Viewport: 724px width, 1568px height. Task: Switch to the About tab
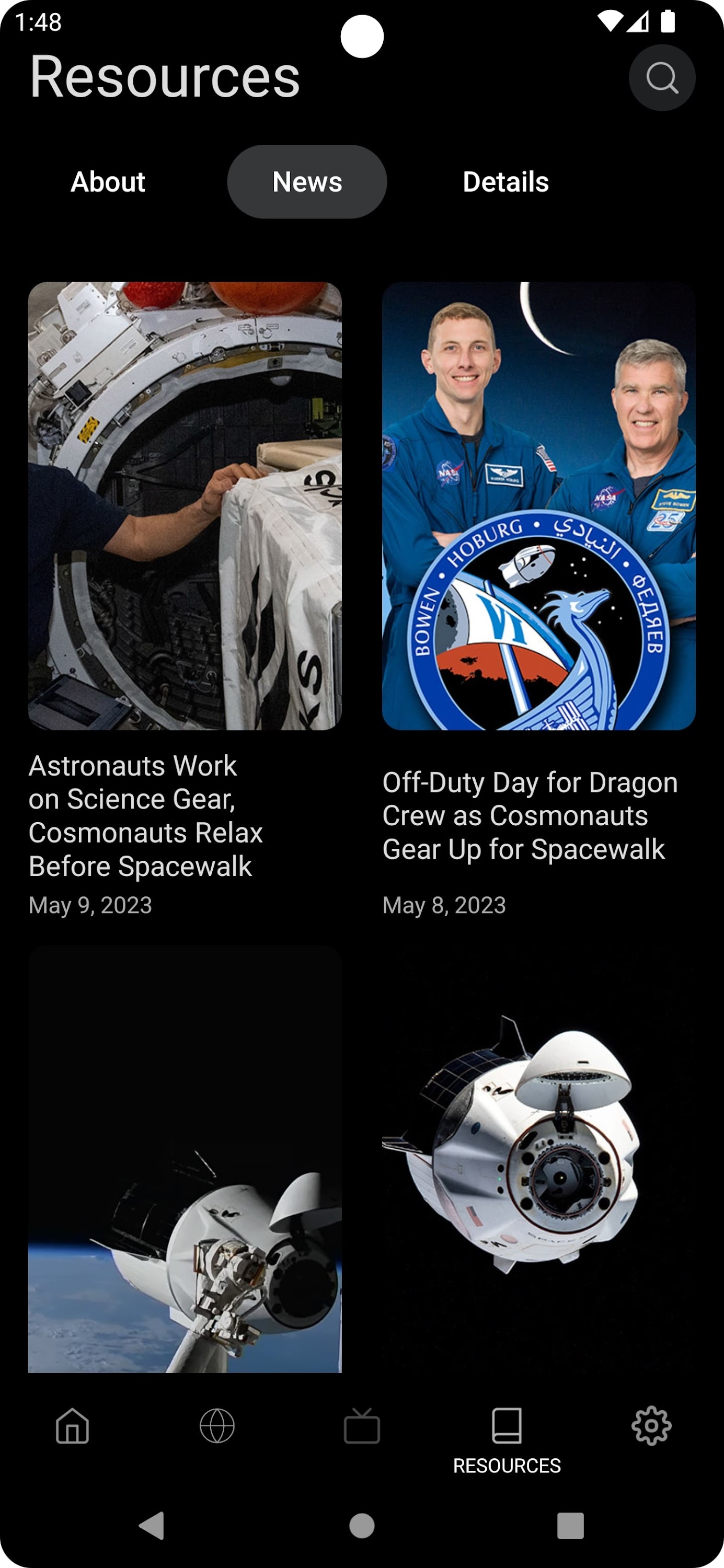point(108,182)
